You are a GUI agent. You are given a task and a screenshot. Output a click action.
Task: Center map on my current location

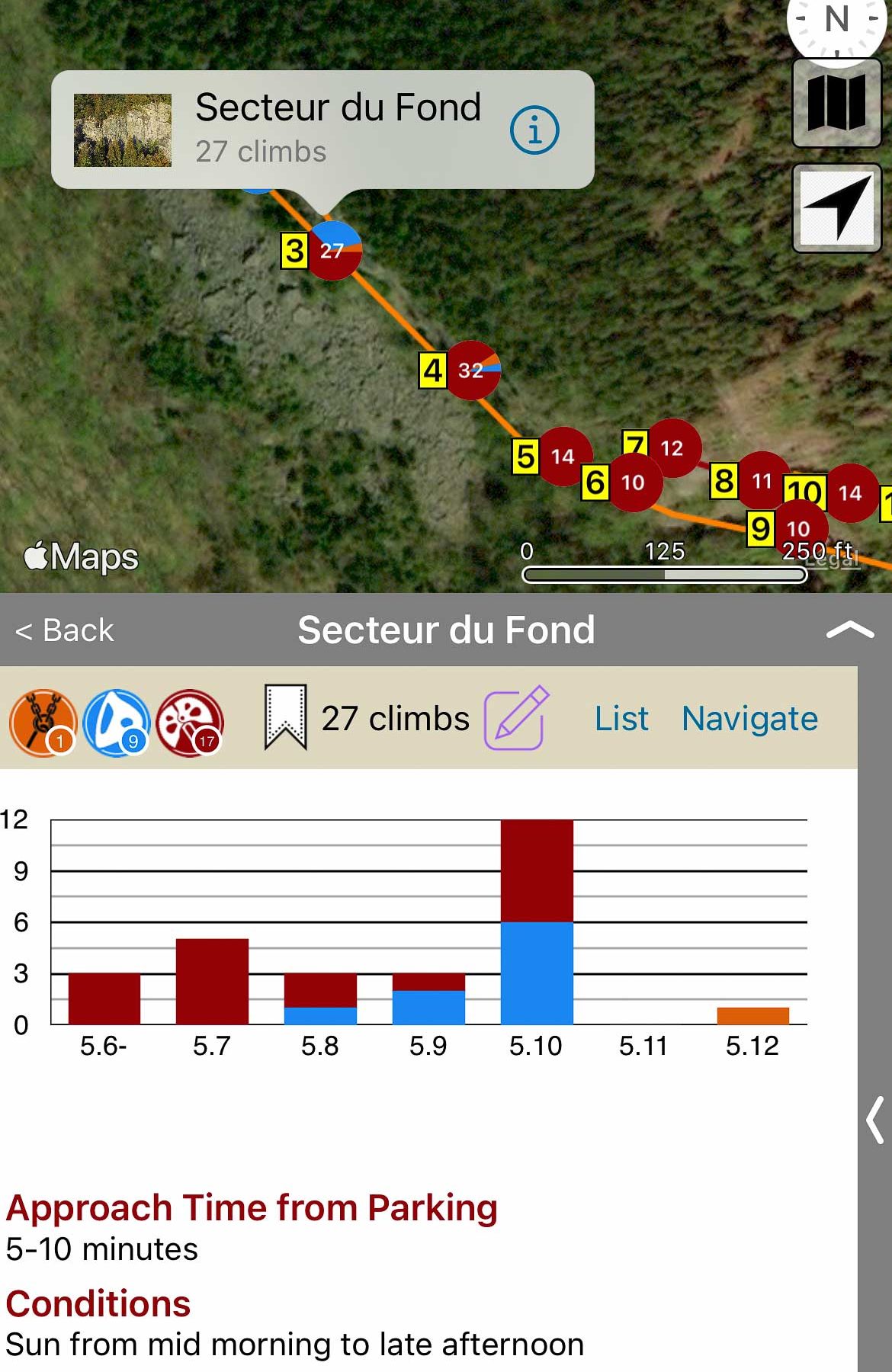click(x=836, y=207)
